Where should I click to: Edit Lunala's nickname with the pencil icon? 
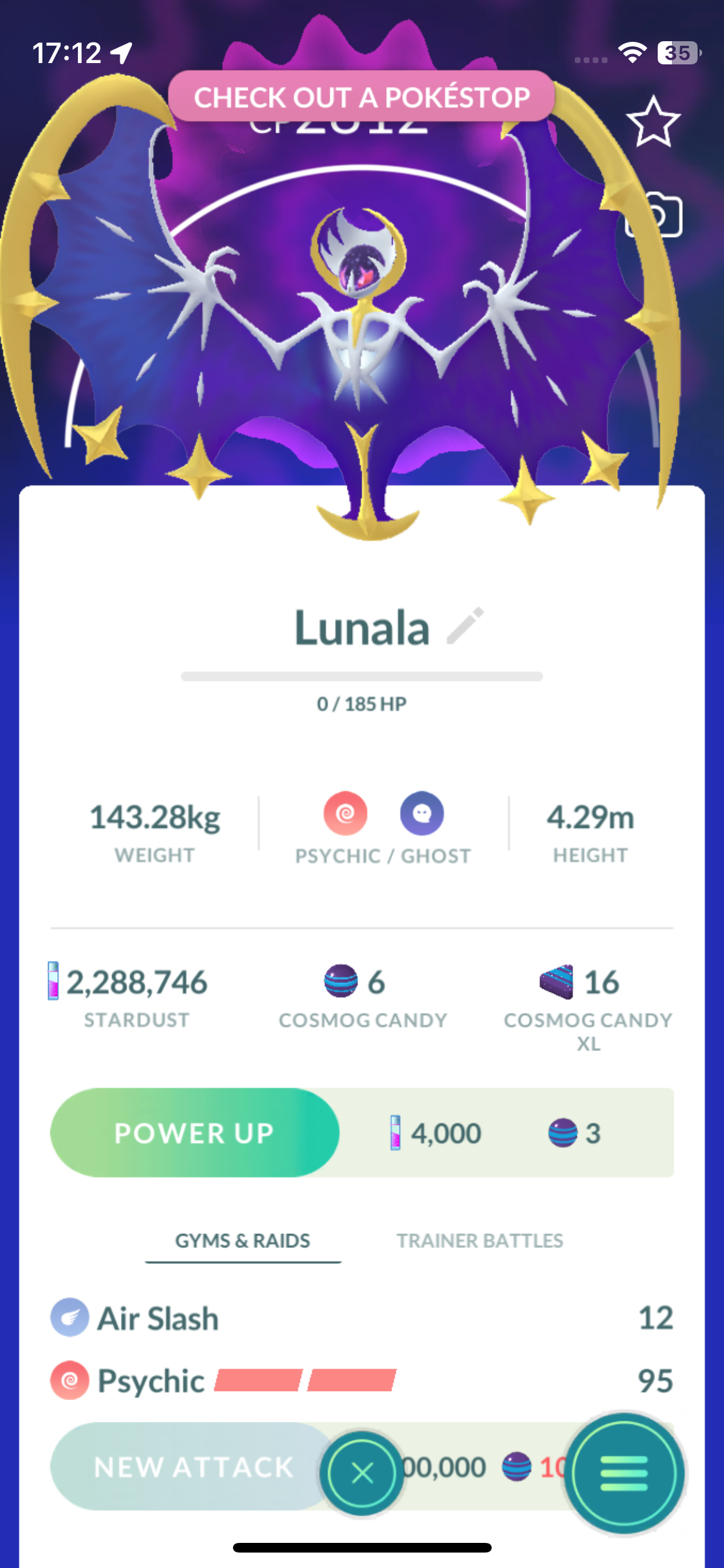tap(465, 626)
